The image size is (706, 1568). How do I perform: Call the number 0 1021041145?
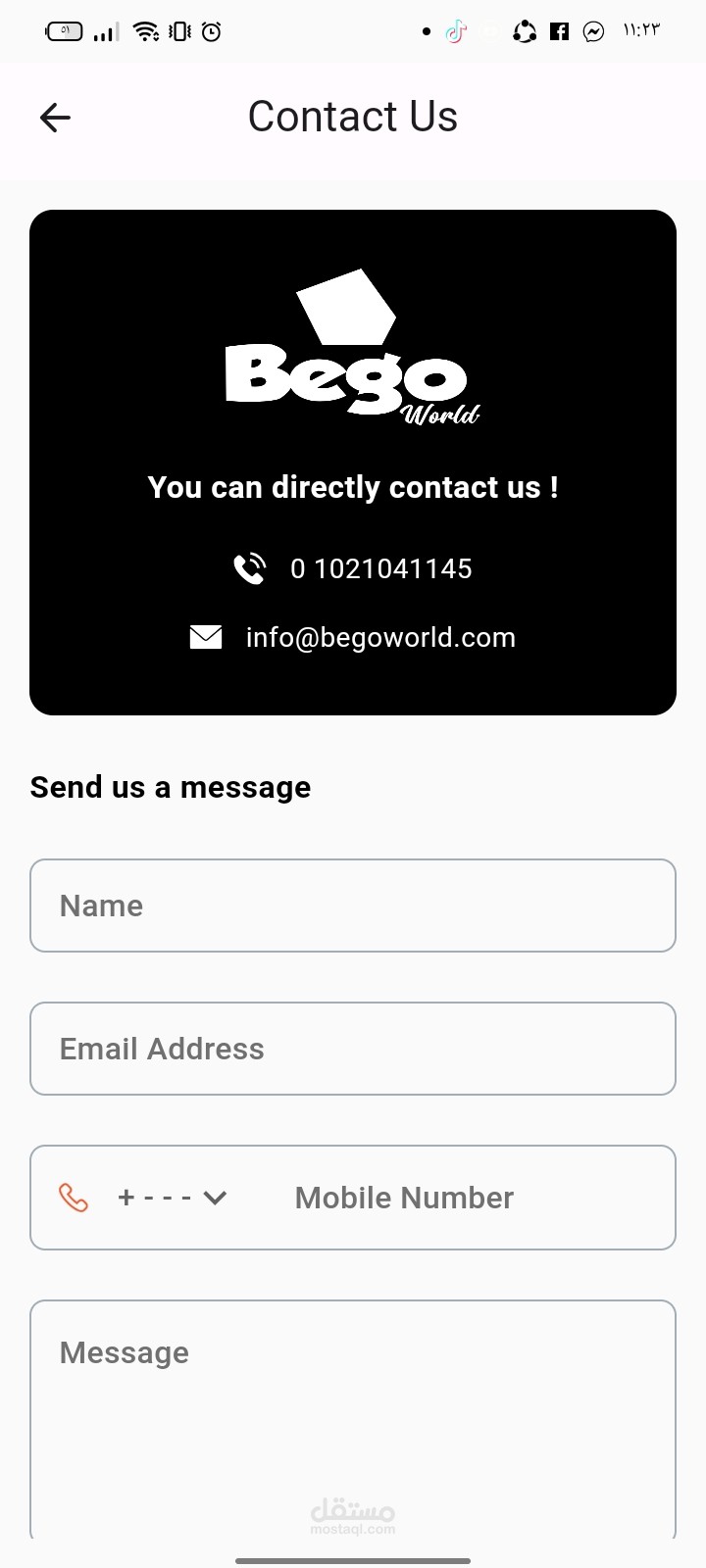click(380, 568)
